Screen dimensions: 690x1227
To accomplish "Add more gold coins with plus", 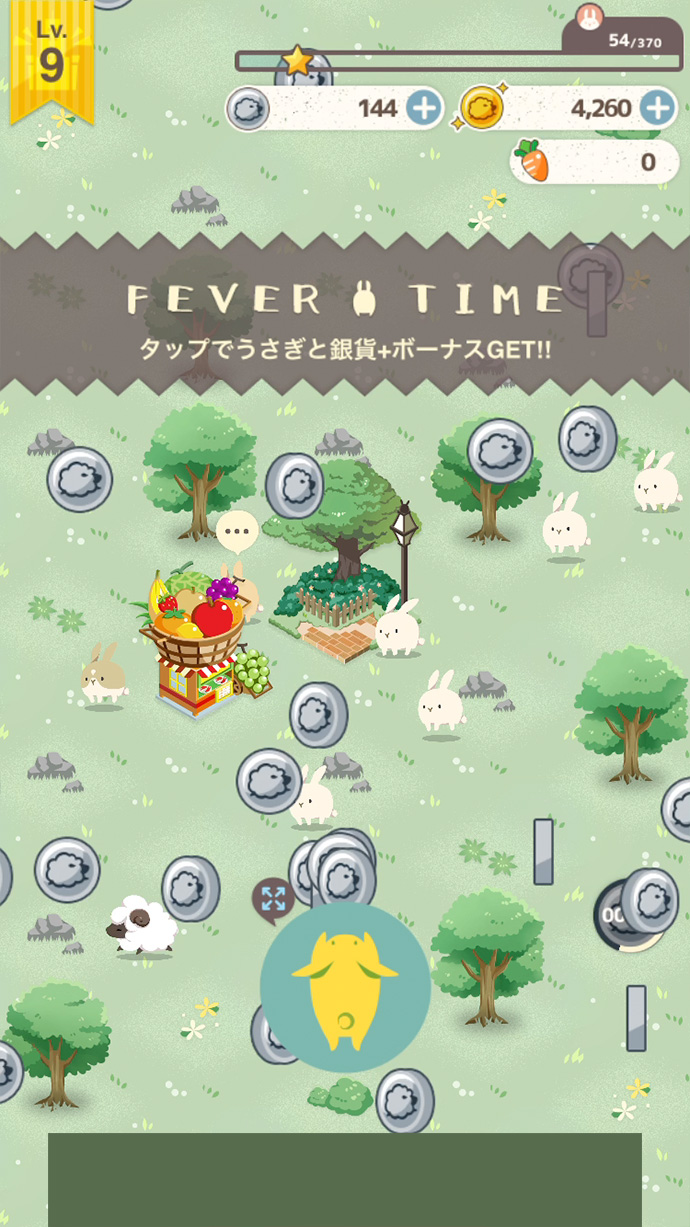I will (657, 108).
